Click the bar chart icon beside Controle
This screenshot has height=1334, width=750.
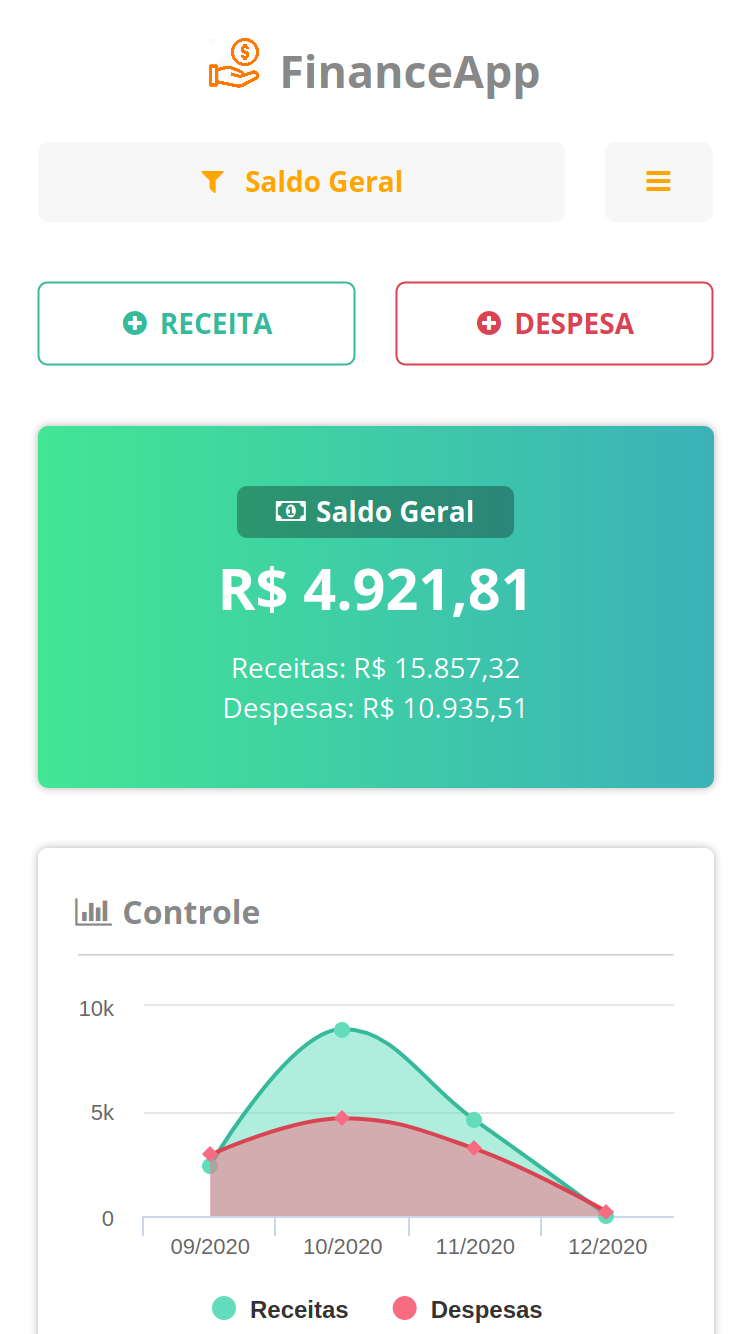(x=94, y=911)
